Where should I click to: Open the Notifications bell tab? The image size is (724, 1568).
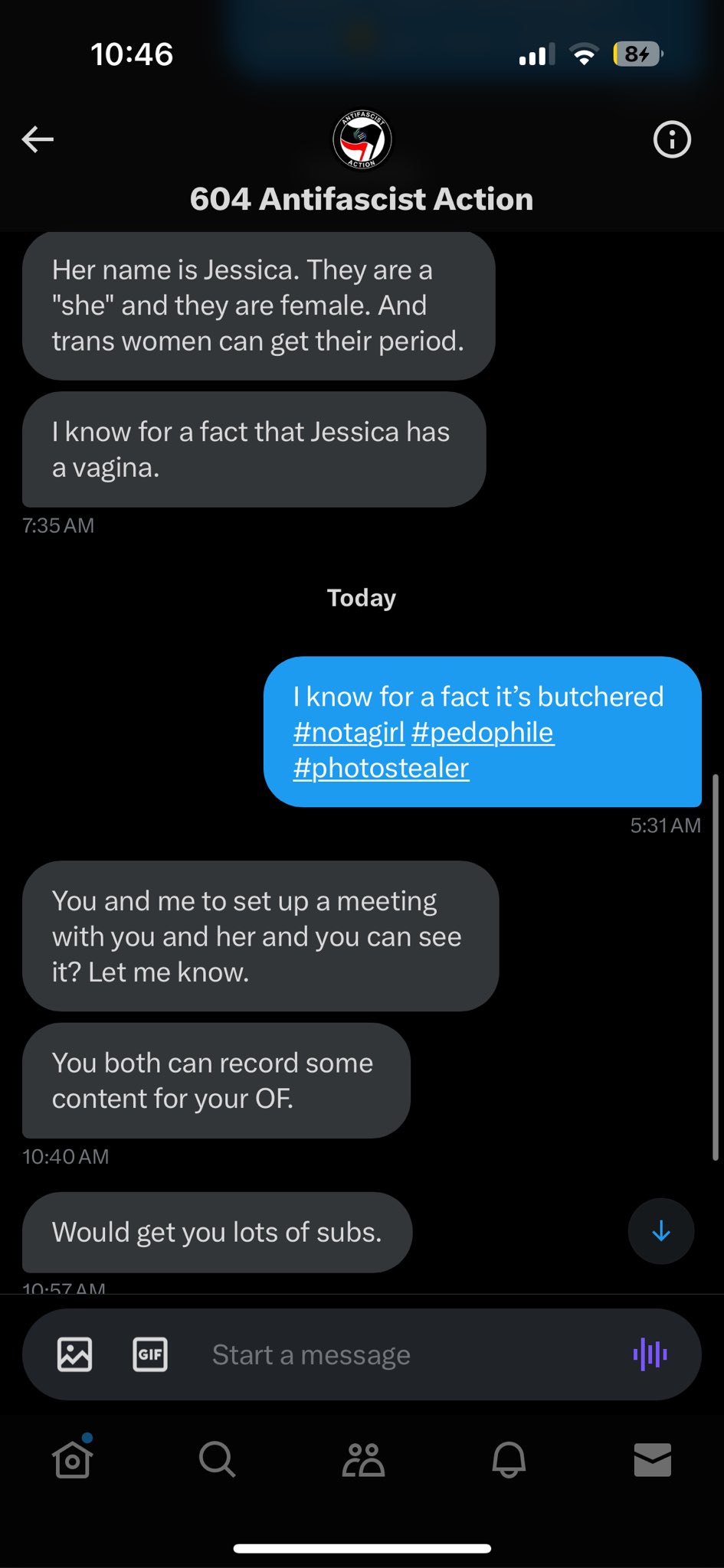point(509,1459)
